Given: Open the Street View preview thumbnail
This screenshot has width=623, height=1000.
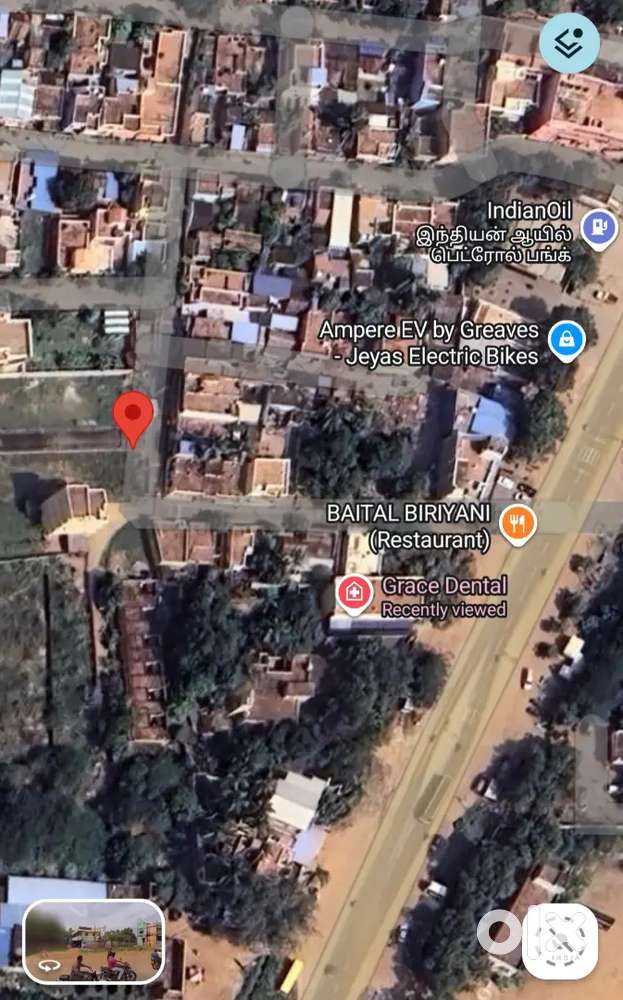Looking at the screenshot, I should pos(94,942).
